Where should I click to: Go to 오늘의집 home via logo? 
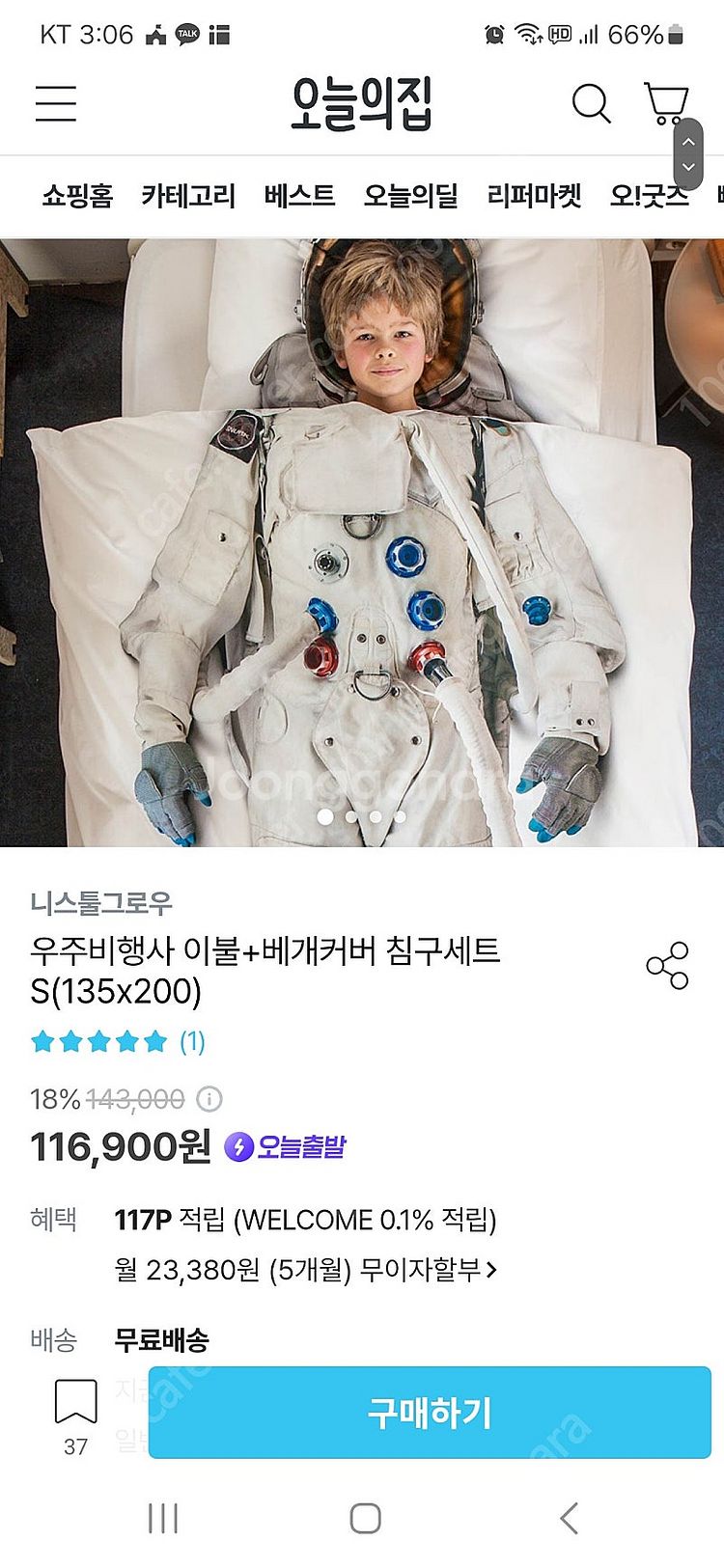tap(361, 103)
